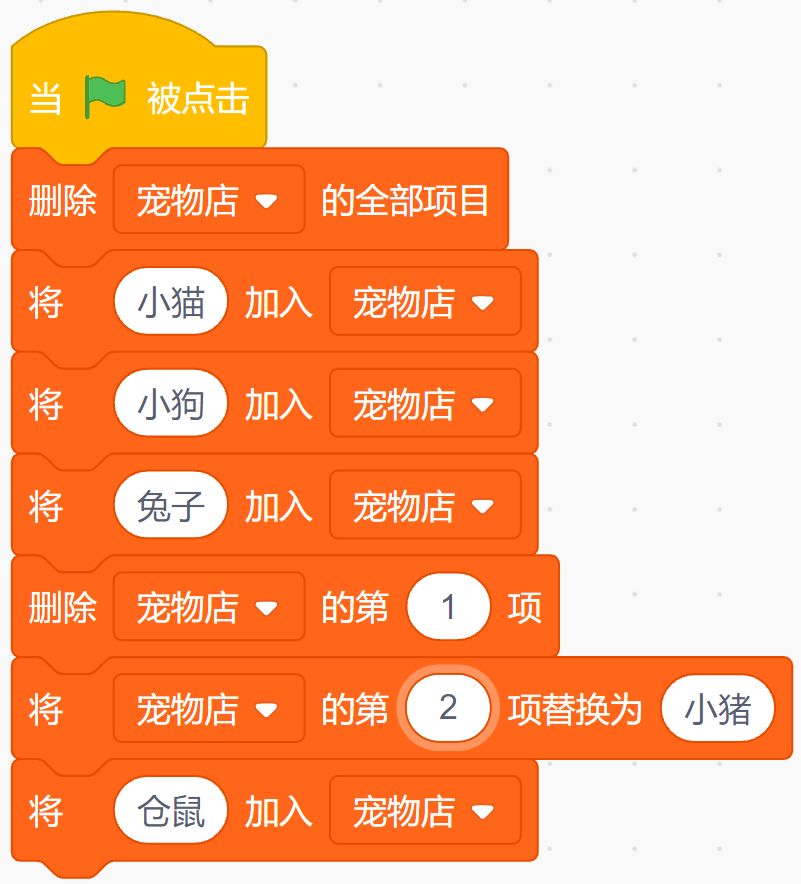Open 宠物店 dropdown in 删除…的全部项目 block
The height and width of the screenshot is (884, 801).
pyautogui.click(x=209, y=200)
